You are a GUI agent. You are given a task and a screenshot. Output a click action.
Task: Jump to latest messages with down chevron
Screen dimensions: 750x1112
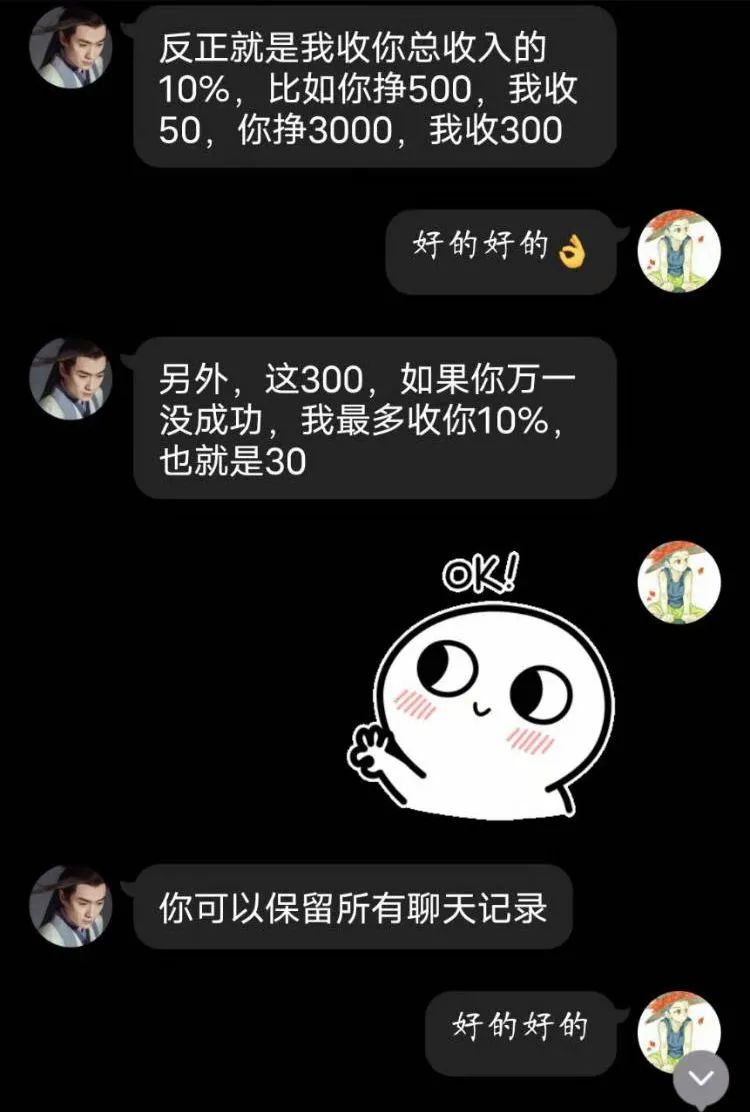701,1078
